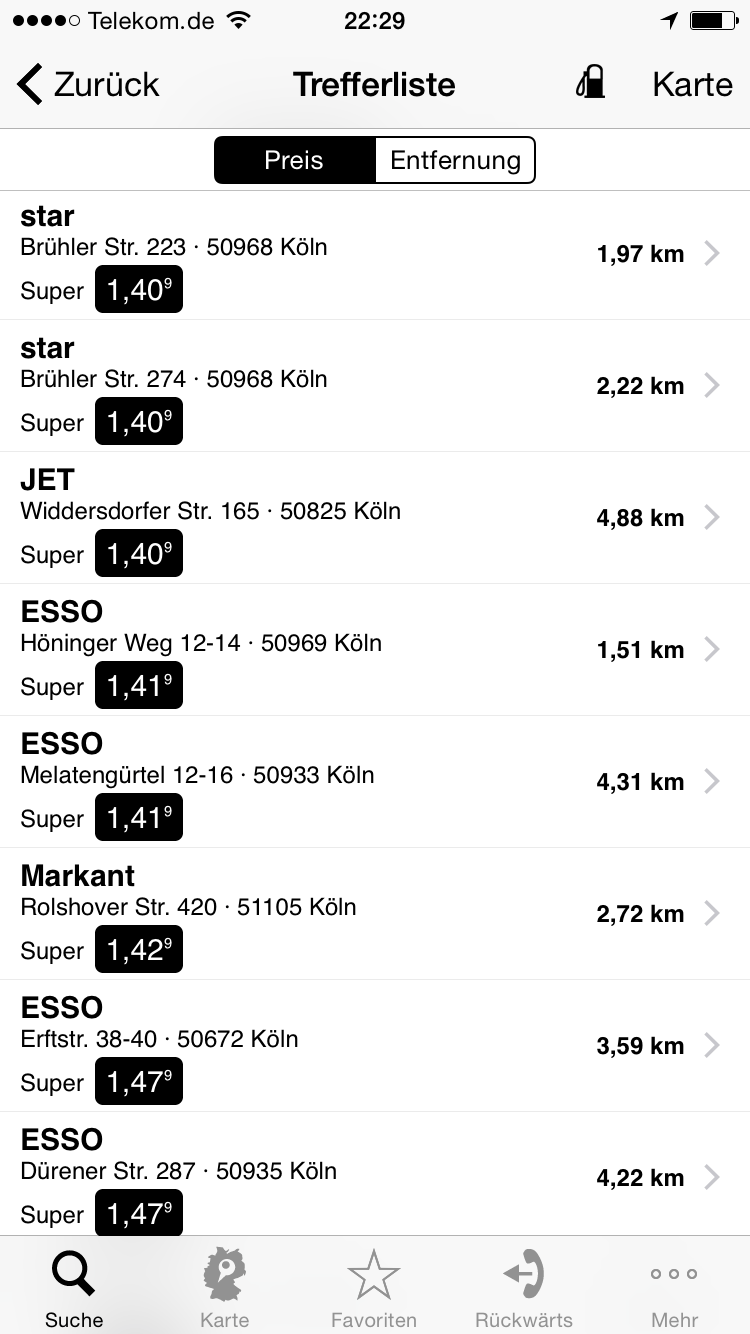This screenshot has width=750, height=1334.
Task: Open Markant on Rolshover Str. 420
Action: [375, 914]
